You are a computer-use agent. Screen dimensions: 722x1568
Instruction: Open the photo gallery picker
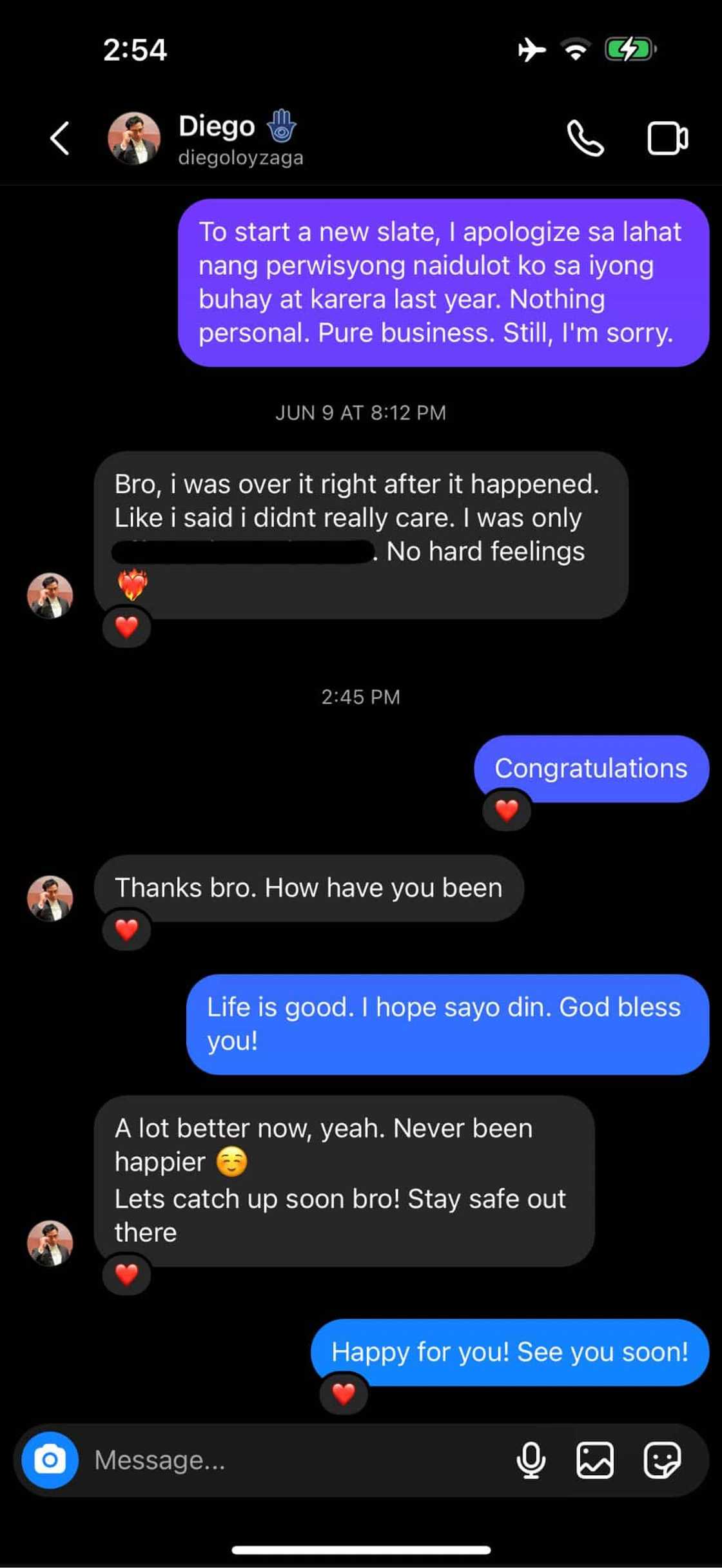(594, 1460)
